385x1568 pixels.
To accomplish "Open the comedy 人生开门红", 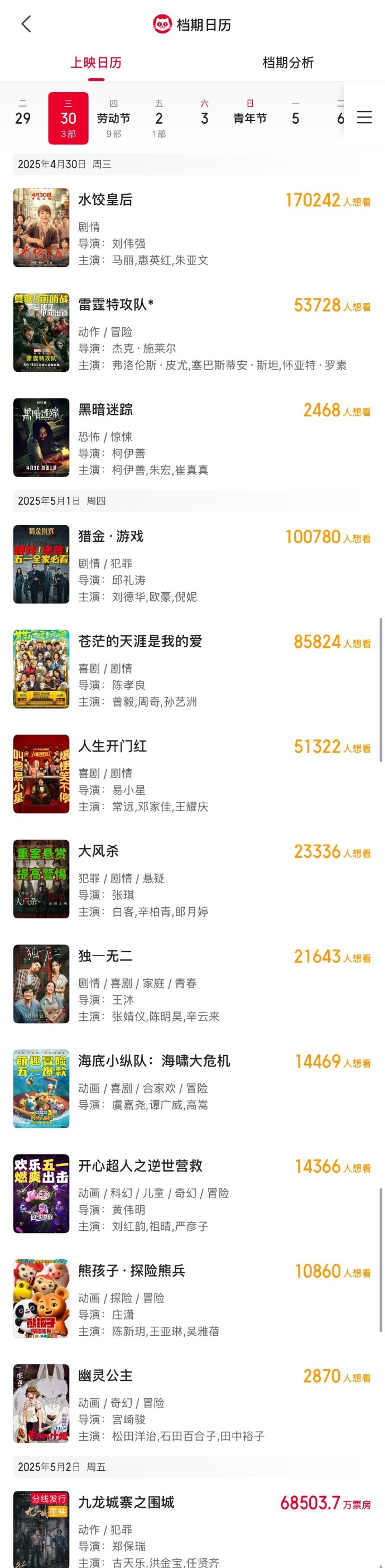I will click(112, 746).
